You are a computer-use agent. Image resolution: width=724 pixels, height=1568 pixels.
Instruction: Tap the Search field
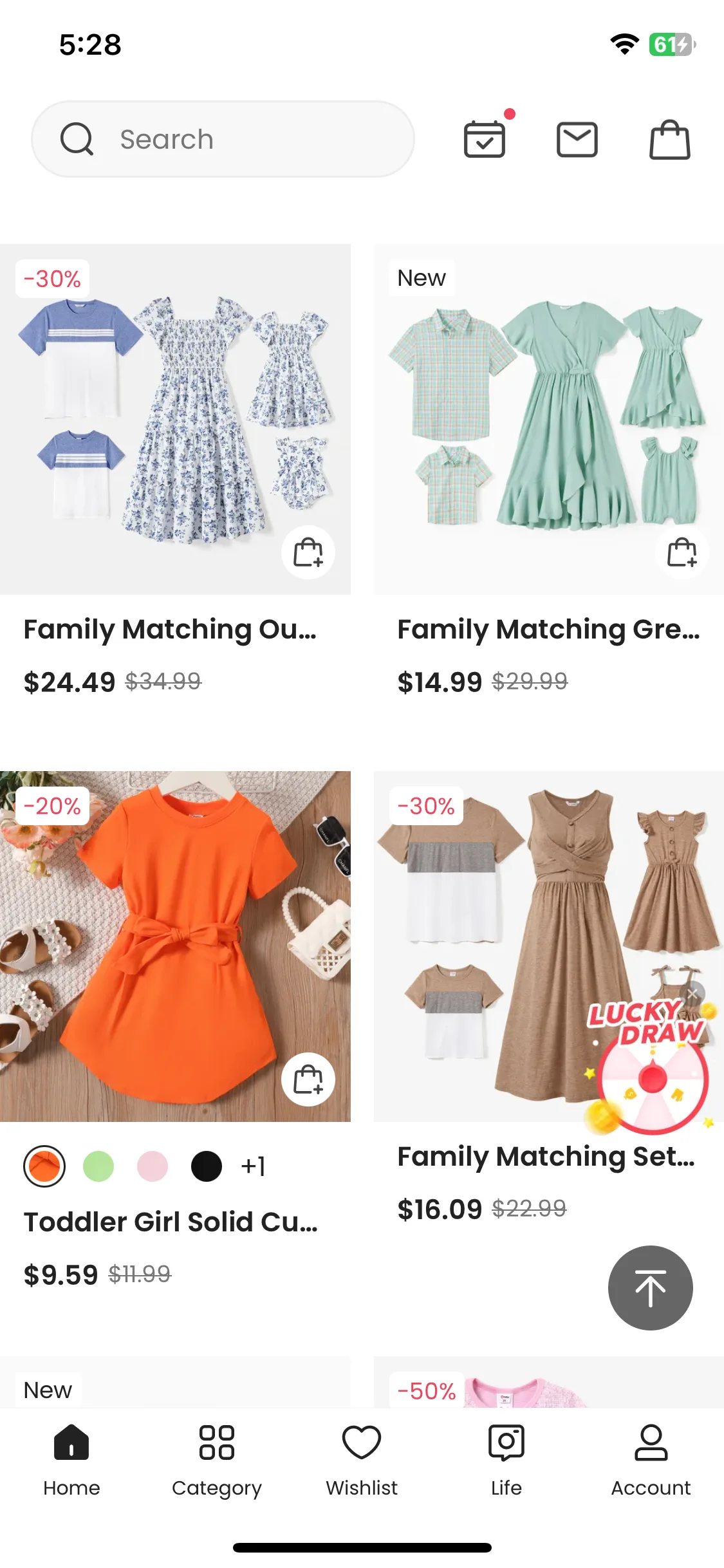(223, 139)
